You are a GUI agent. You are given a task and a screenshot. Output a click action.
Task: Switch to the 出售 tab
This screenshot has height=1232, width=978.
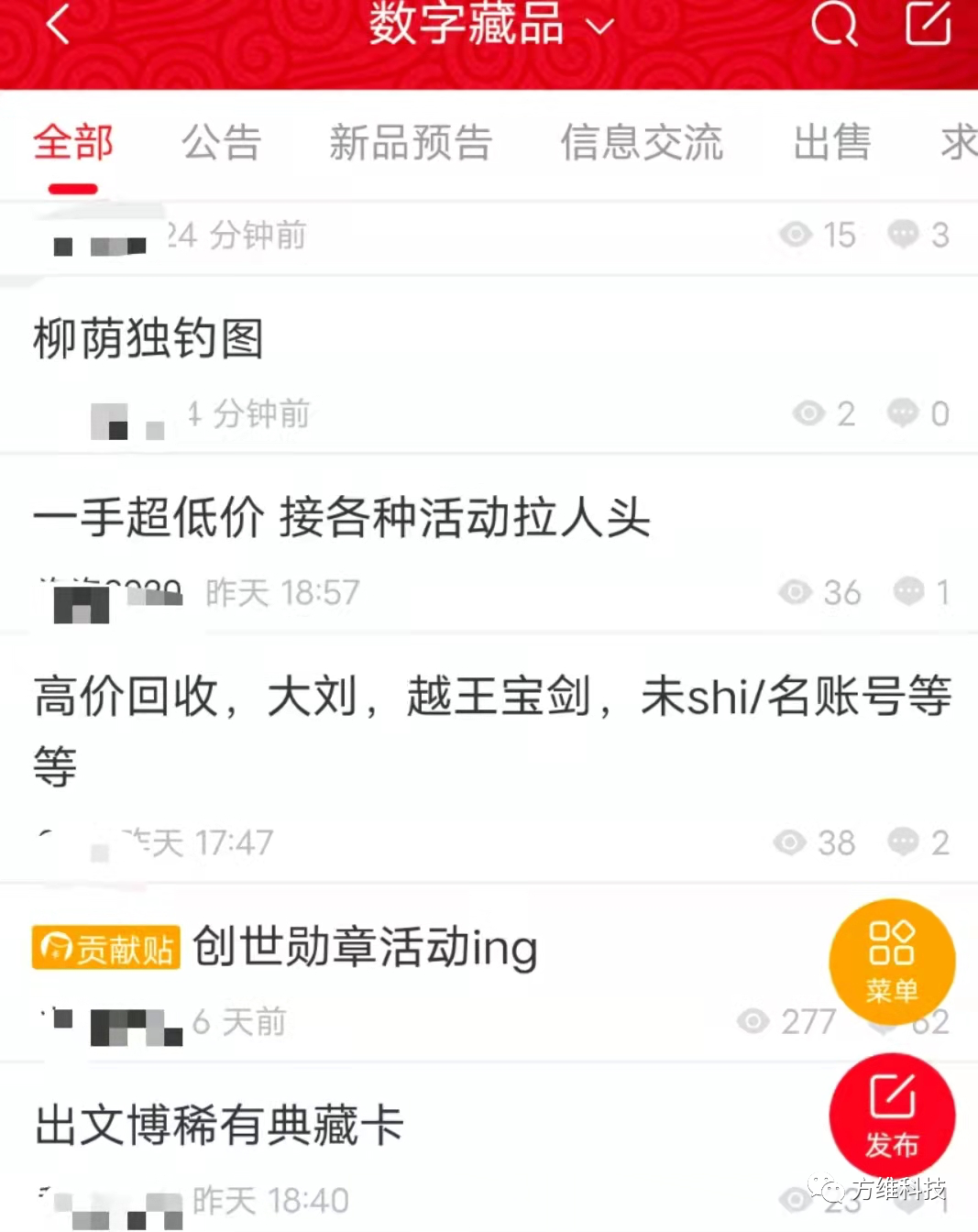831,144
